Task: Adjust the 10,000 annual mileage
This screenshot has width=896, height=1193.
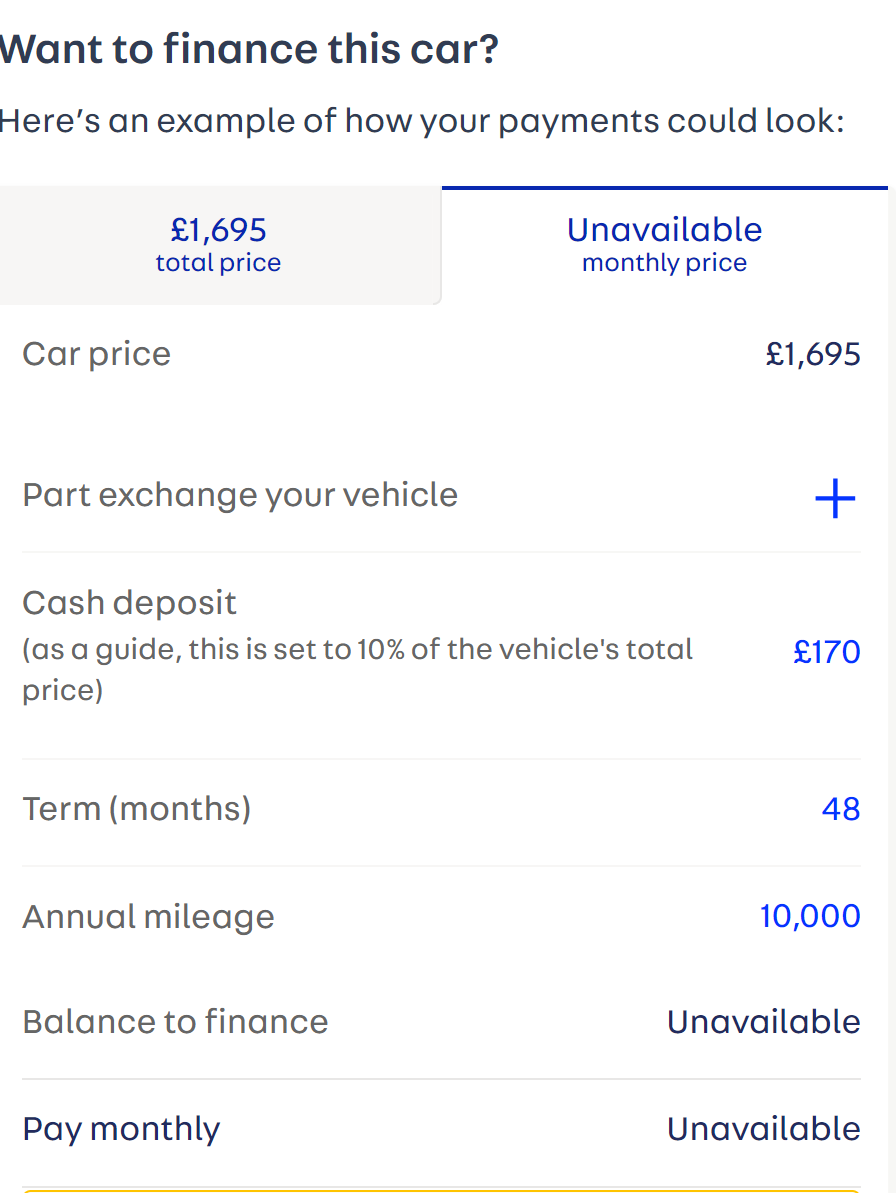Action: (x=809, y=915)
